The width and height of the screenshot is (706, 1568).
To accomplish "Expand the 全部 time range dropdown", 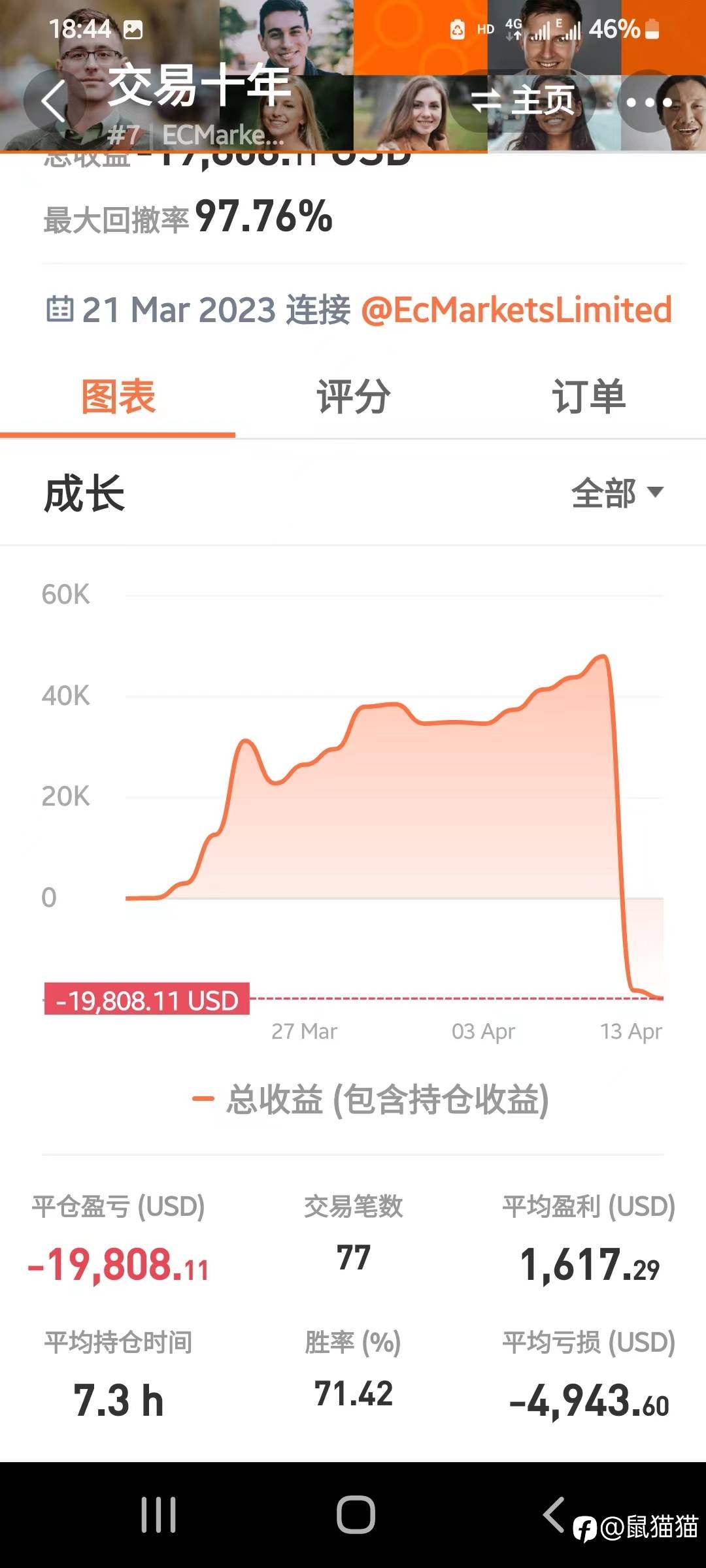I will point(617,493).
